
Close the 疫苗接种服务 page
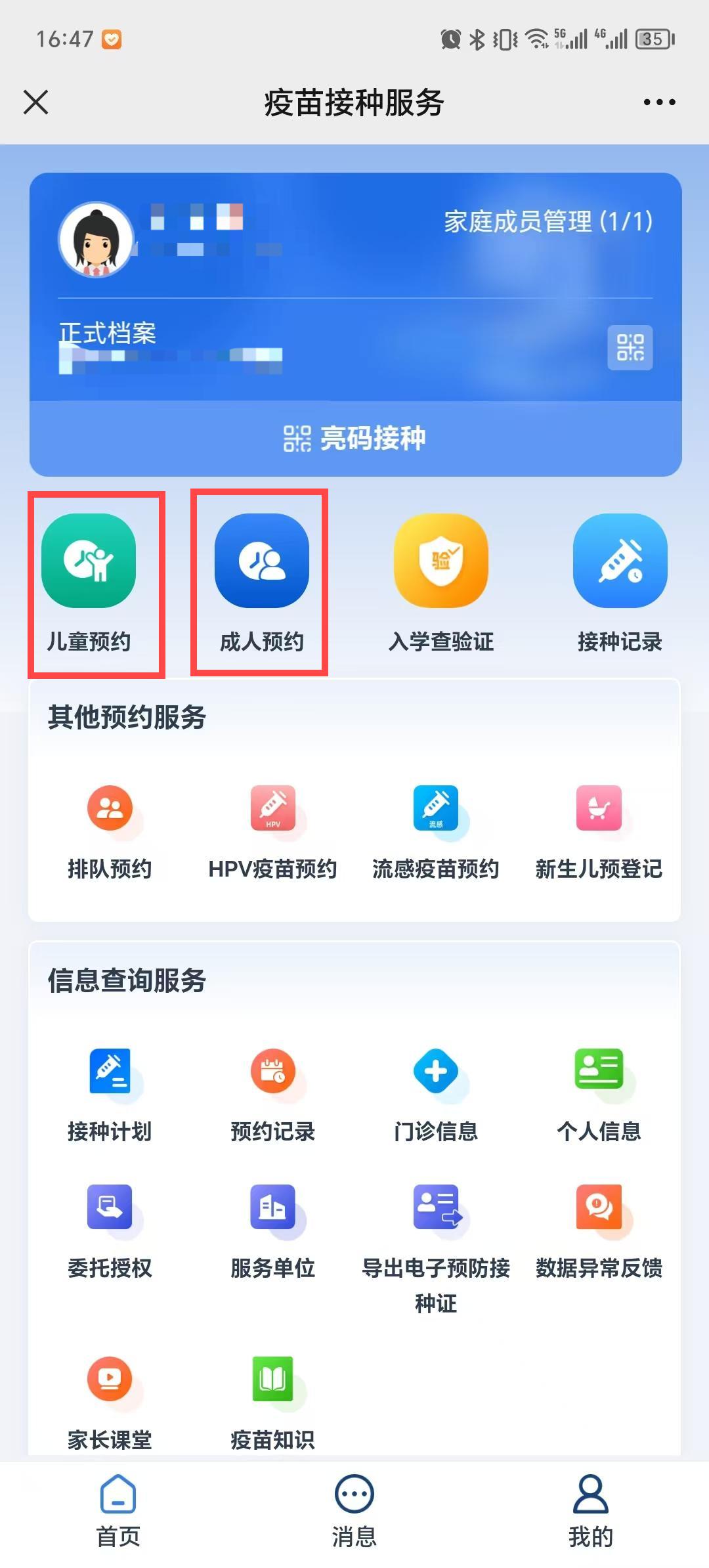36,102
